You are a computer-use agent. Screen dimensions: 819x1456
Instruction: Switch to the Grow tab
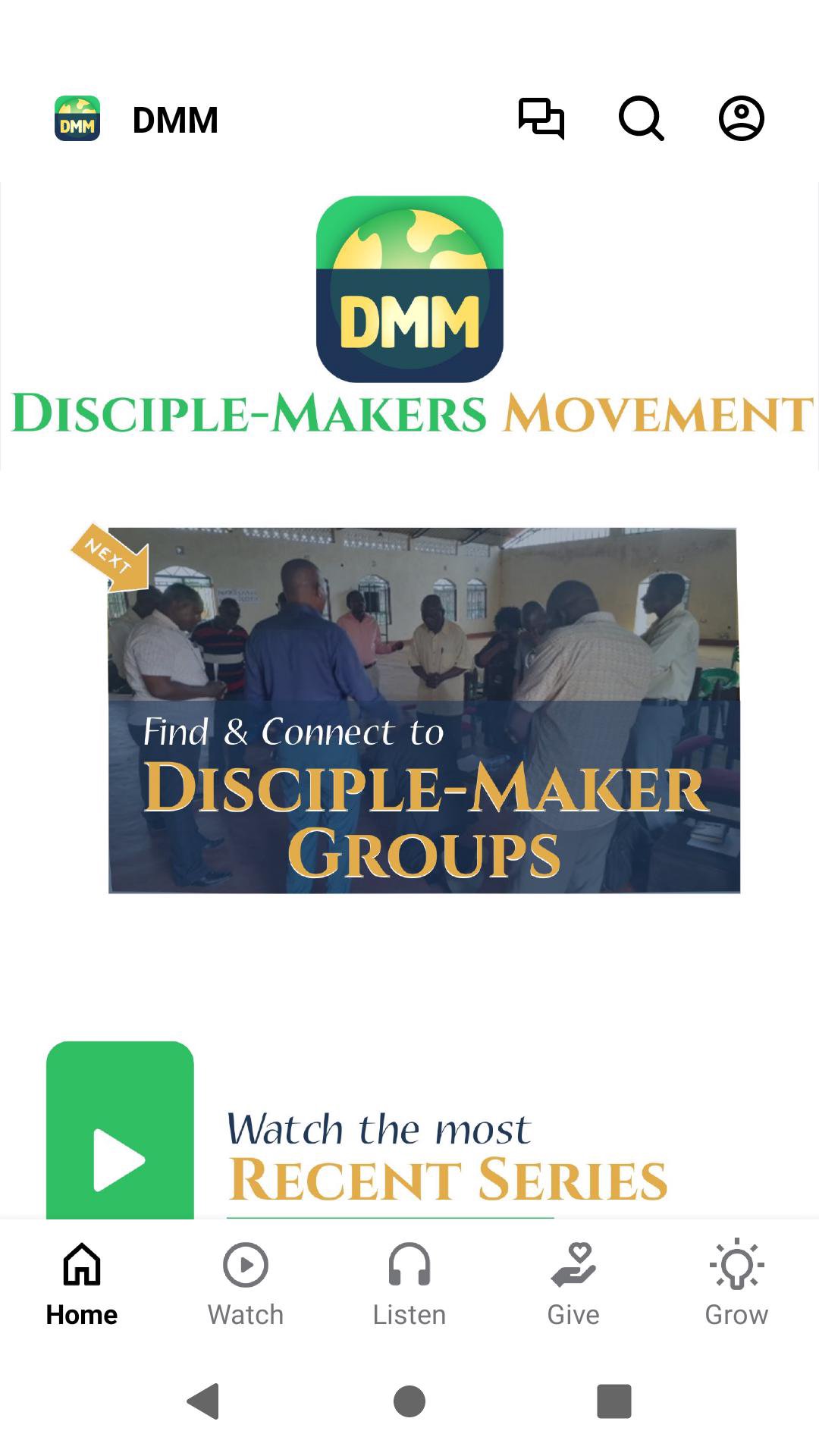[x=736, y=1283]
